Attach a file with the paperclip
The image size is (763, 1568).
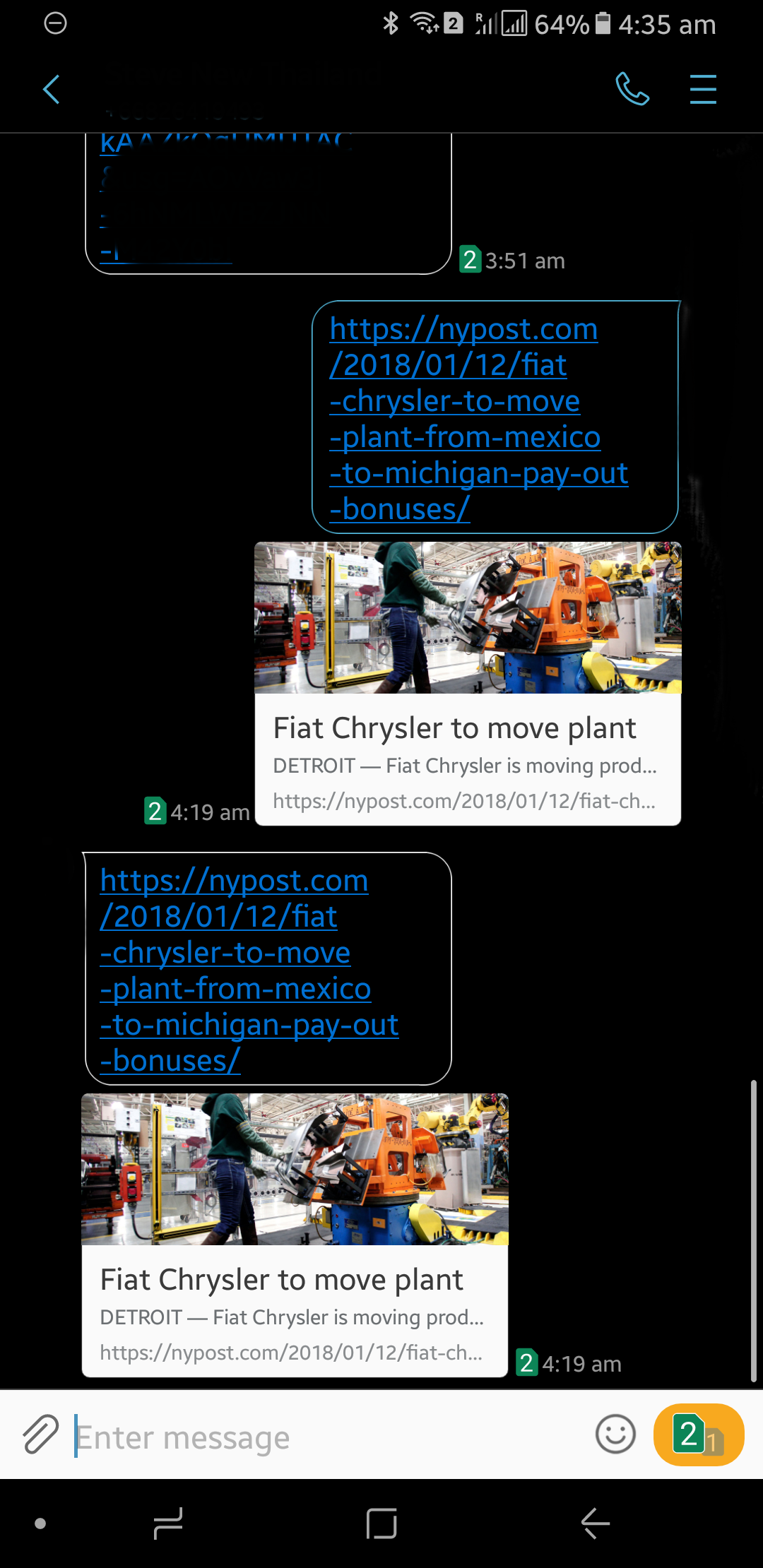coord(40,1435)
